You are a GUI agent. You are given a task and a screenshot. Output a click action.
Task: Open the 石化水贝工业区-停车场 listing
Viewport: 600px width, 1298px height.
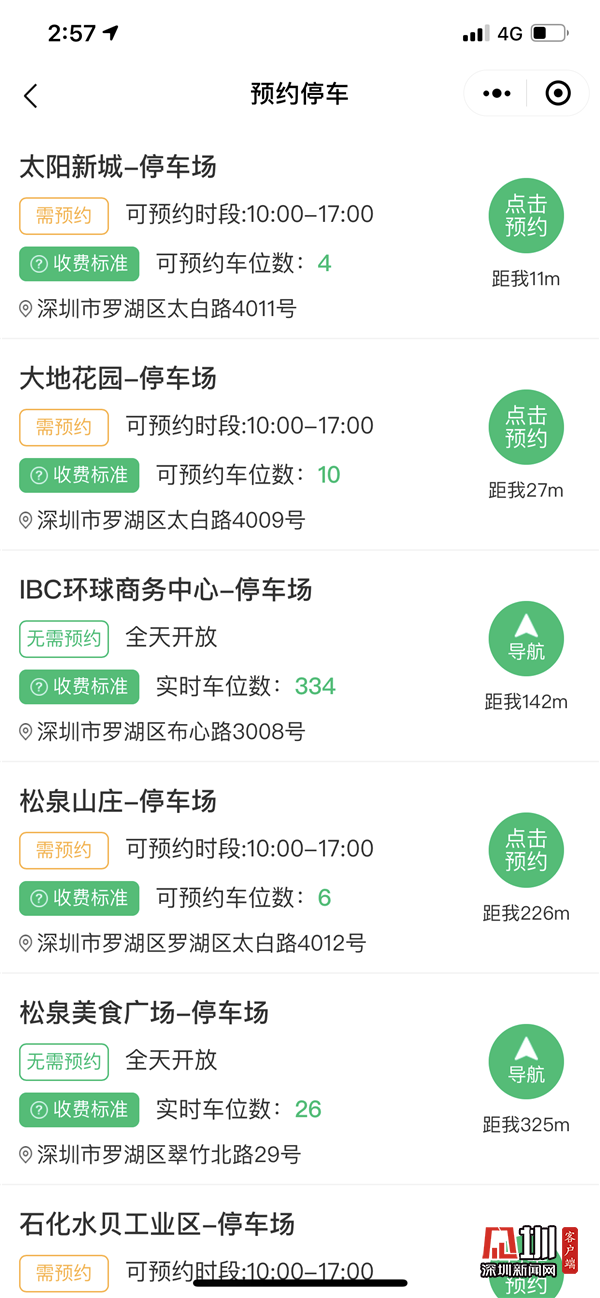pos(157,1224)
